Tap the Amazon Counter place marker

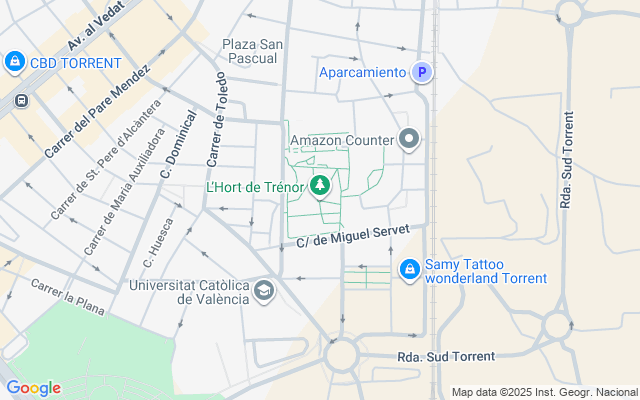point(409,141)
